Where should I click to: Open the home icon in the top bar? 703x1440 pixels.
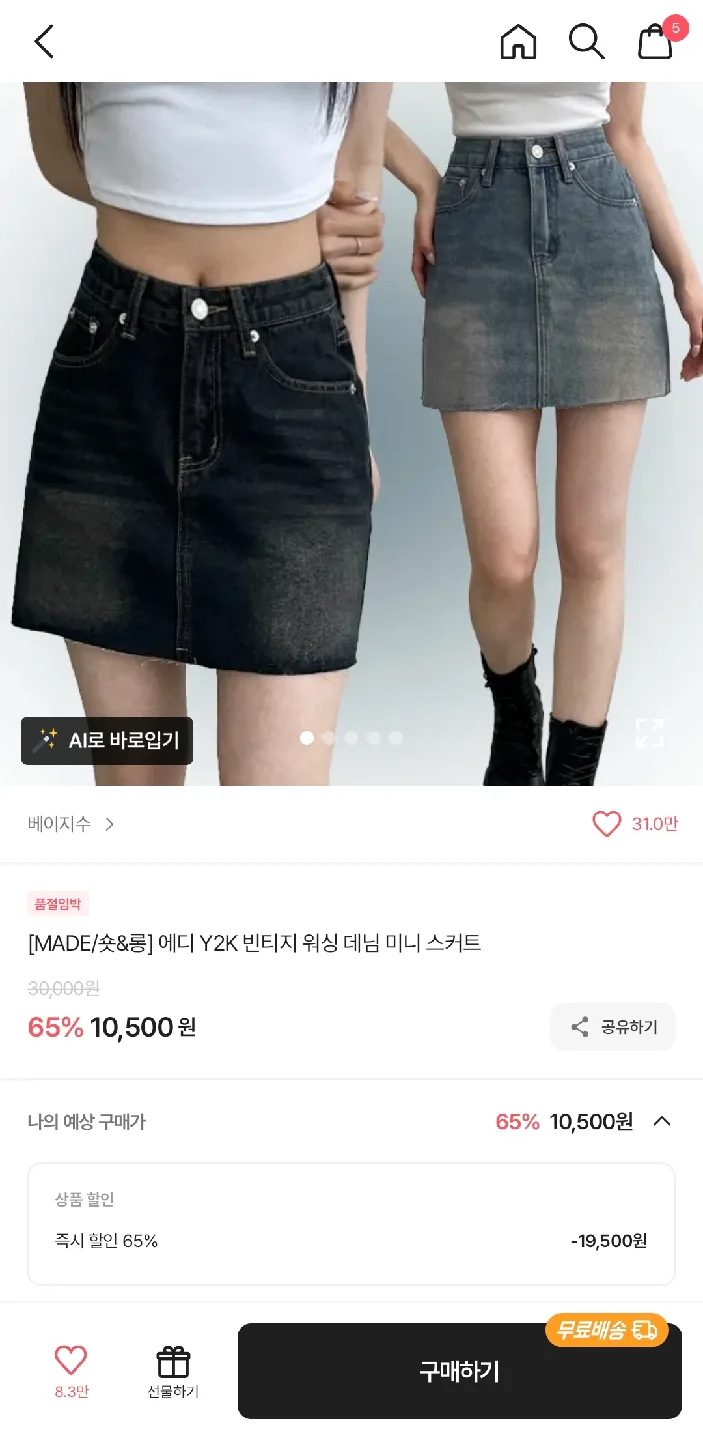click(x=518, y=42)
